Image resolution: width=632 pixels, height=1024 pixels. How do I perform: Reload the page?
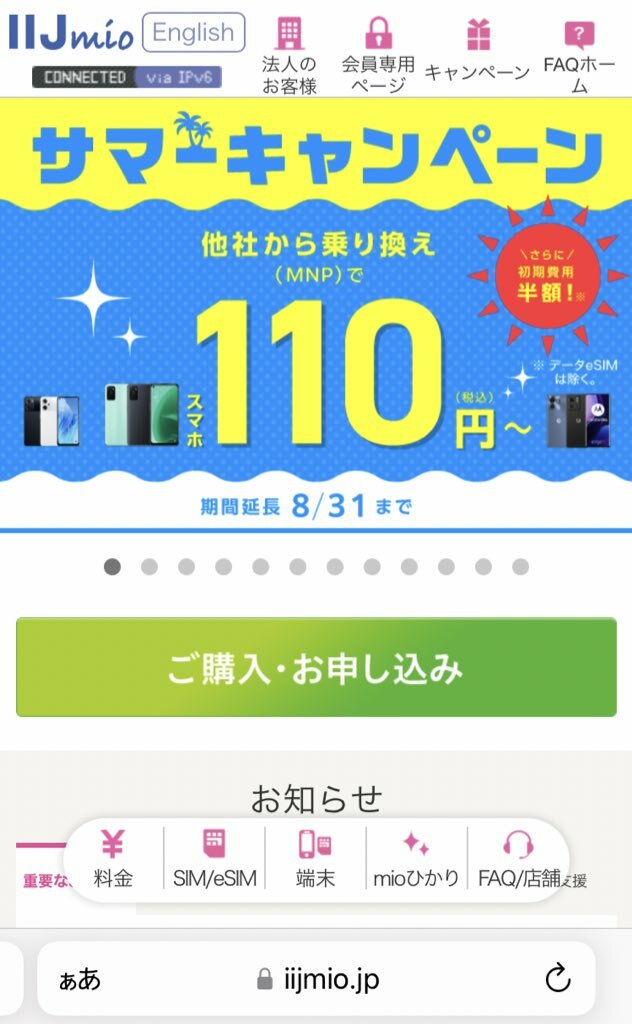pyautogui.click(x=557, y=979)
